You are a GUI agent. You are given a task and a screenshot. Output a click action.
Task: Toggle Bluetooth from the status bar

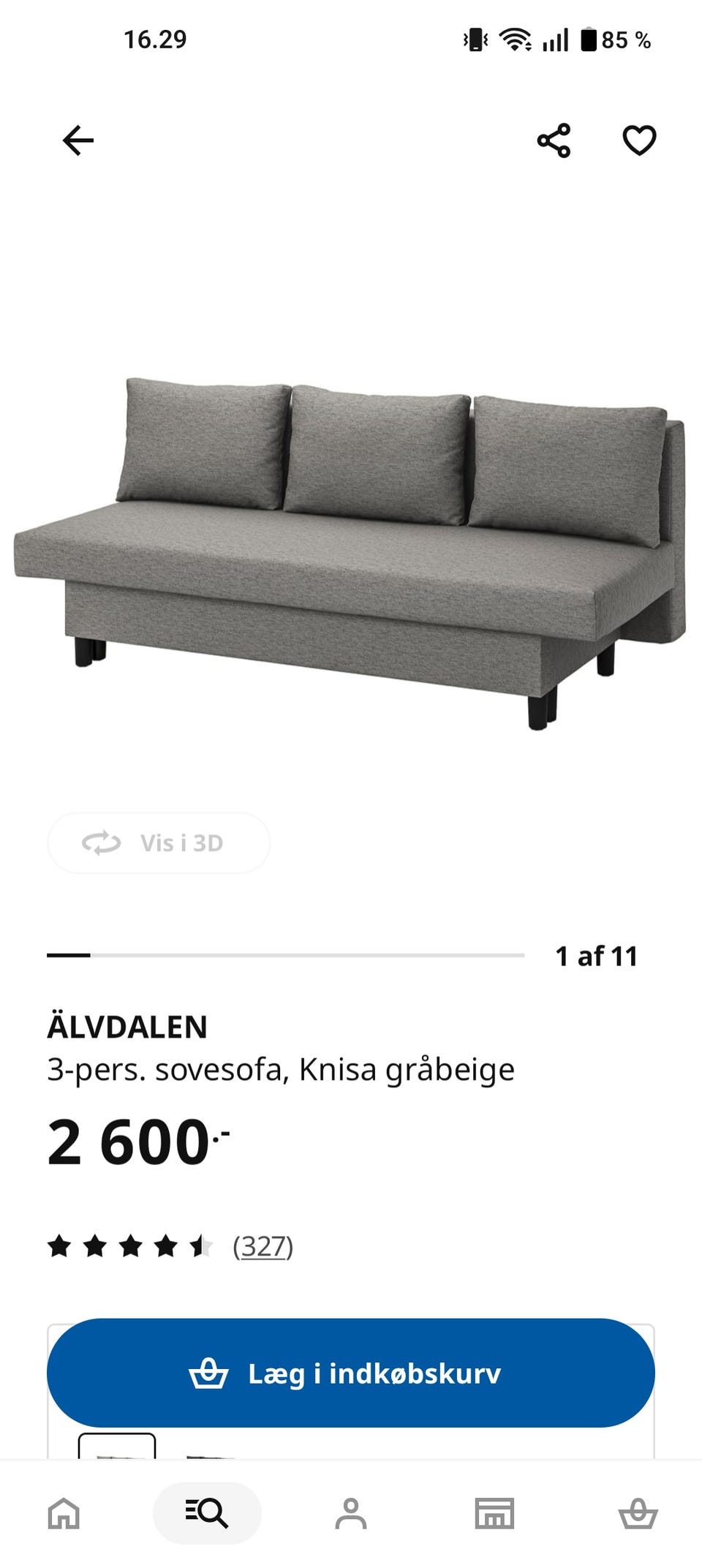coord(476,42)
